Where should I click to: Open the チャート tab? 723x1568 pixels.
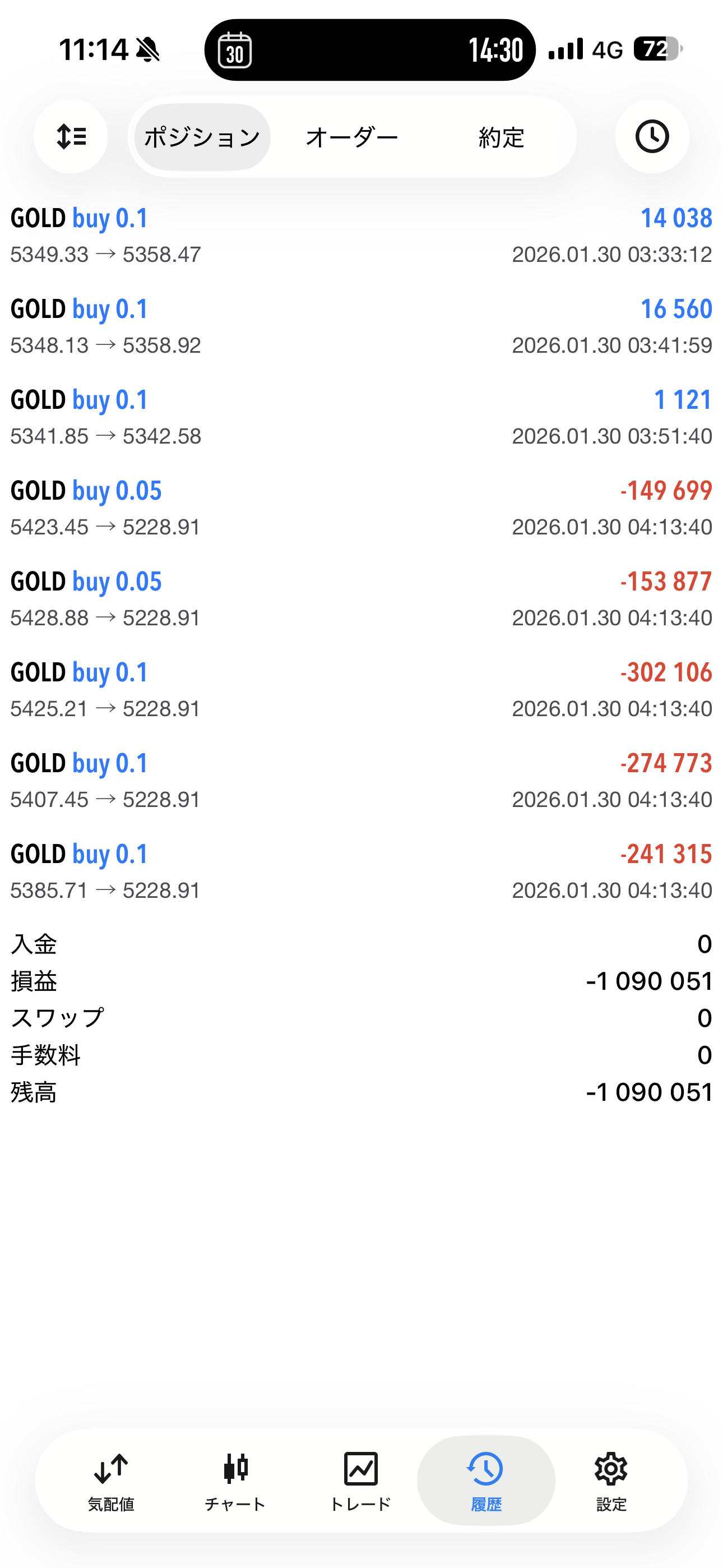235,1481
